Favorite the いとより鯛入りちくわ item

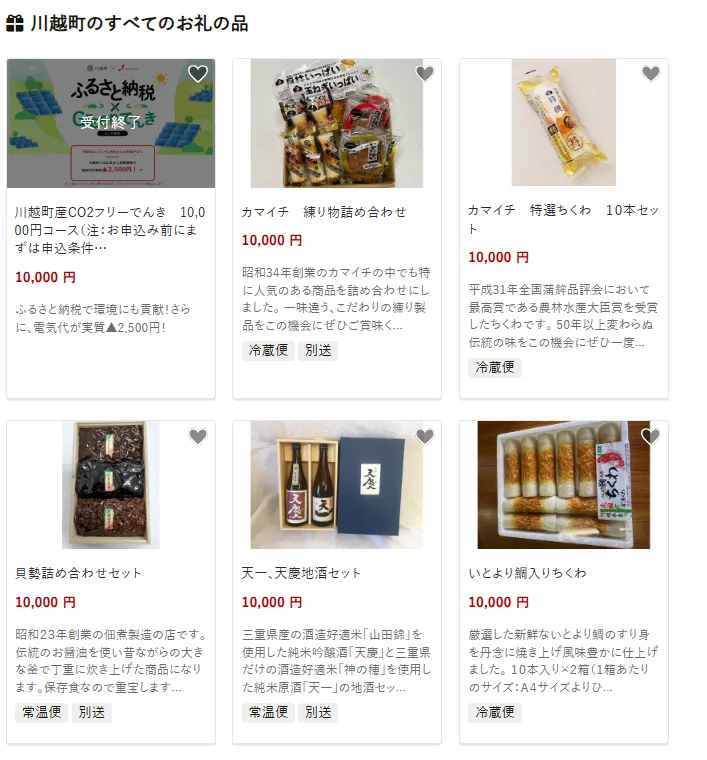click(651, 436)
